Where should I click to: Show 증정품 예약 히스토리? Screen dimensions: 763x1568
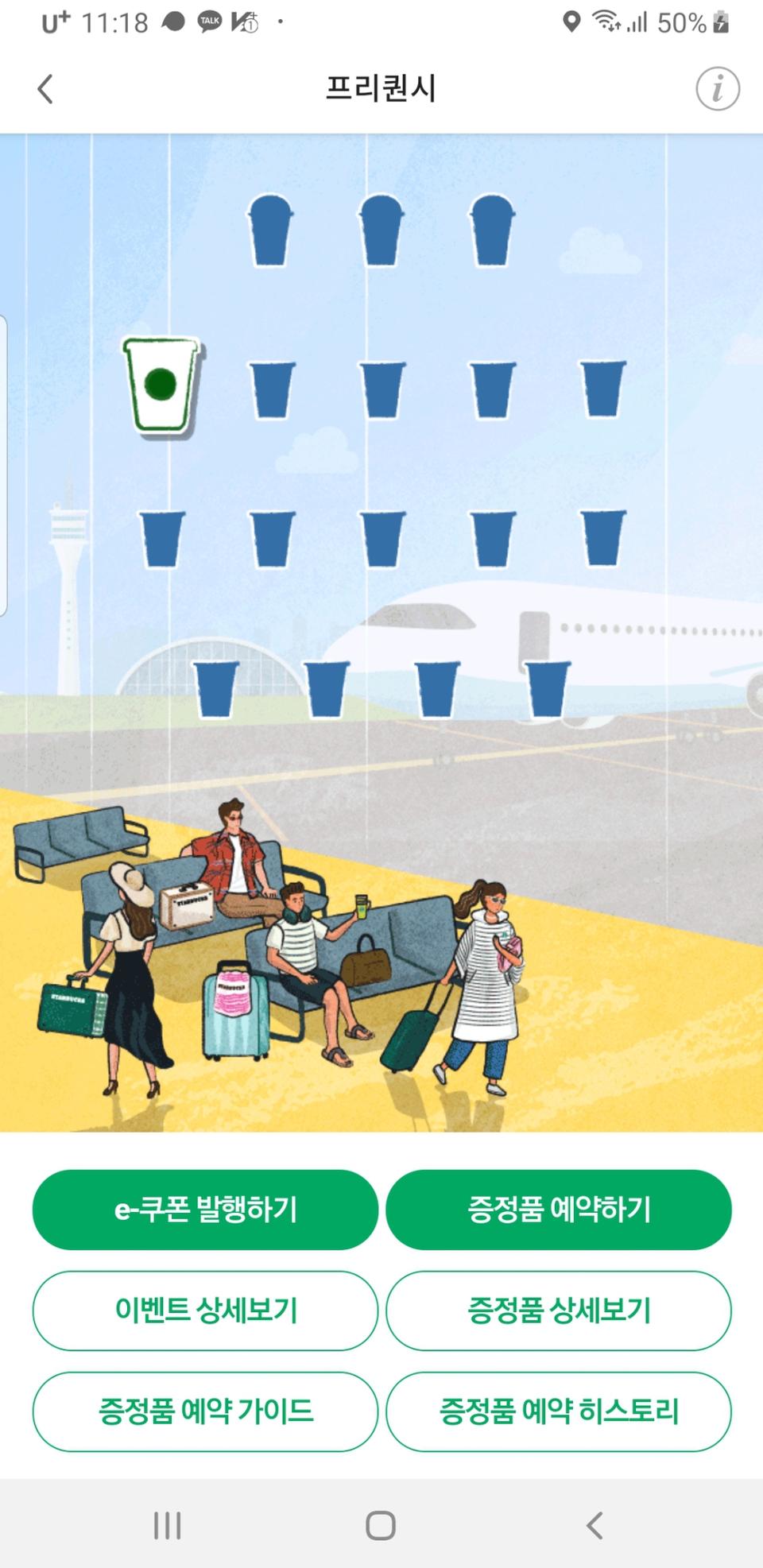(558, 1411)
